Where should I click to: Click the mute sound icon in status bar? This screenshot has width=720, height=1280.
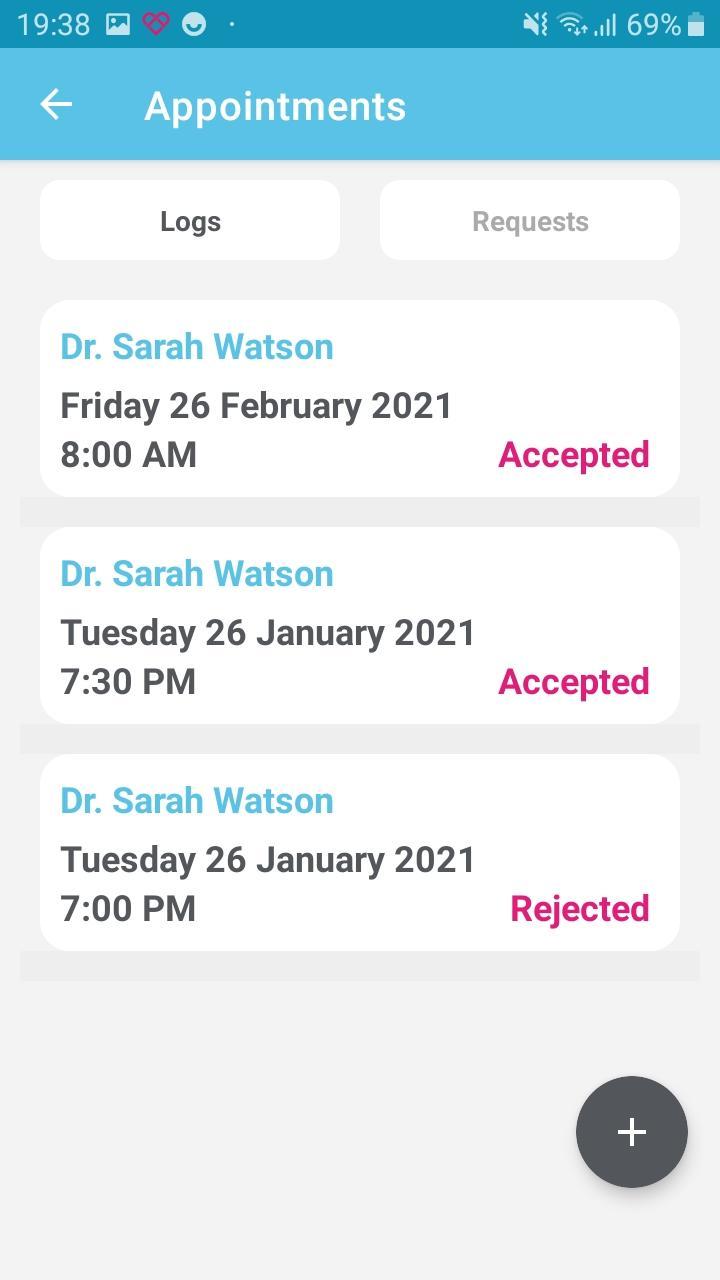tap(535, 23)
